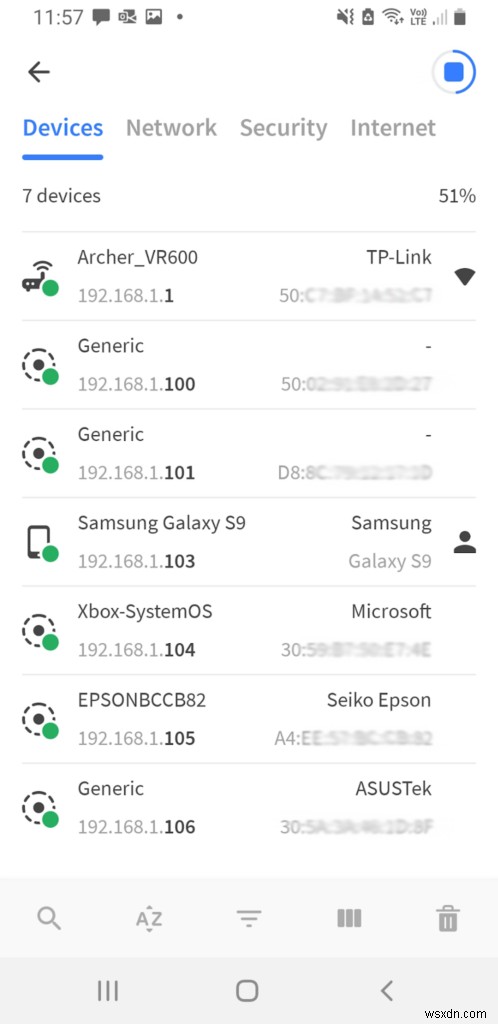Switch to the Network tab
Image resolution: width=498 pixels, height=1024 pixels.
click(171, 128)
